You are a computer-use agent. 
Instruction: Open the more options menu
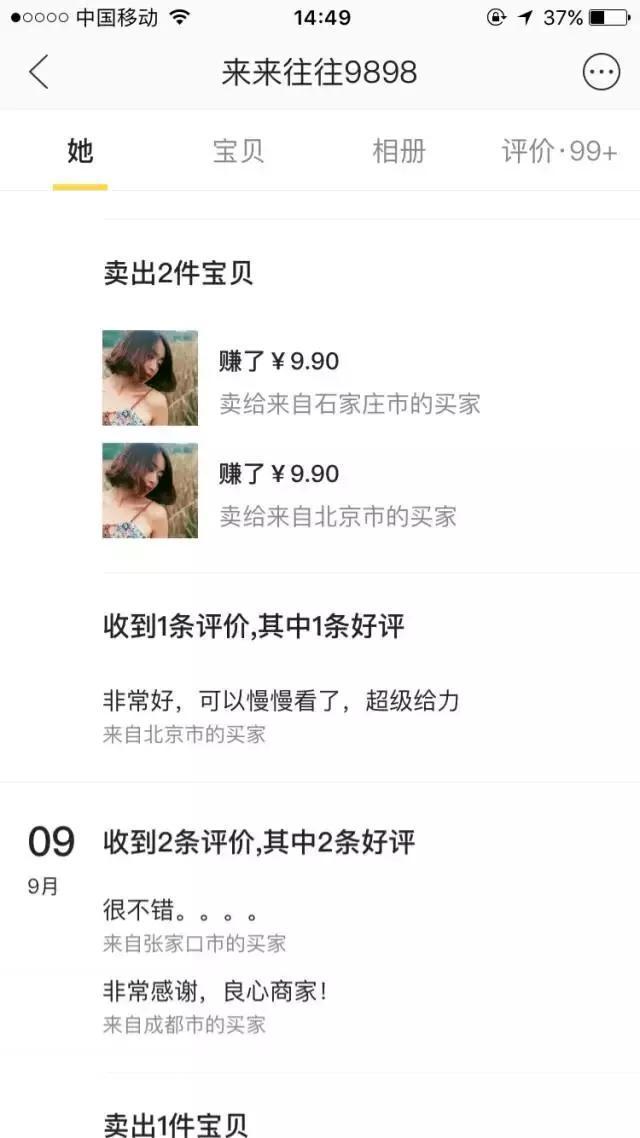click(x=601, y=72)
